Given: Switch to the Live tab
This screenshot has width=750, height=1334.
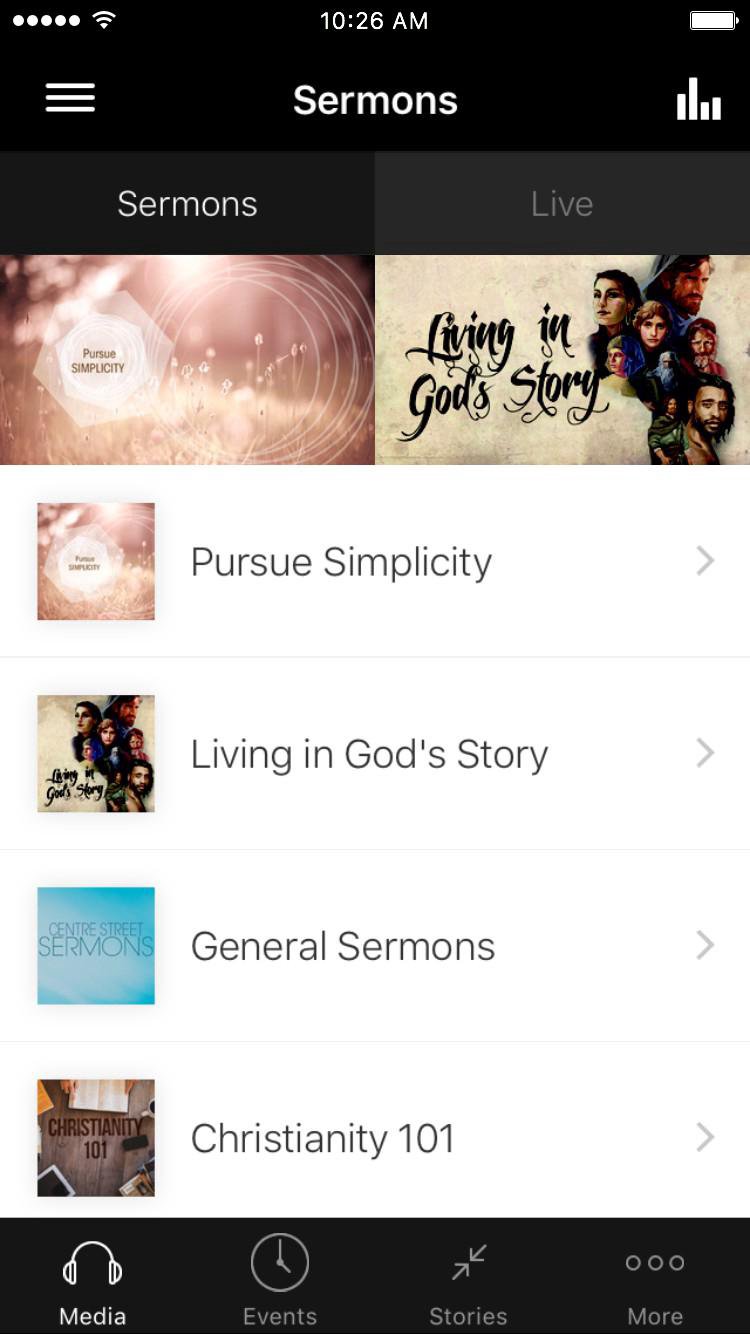Looking at the screenshot, I should (x=562, y=204).
